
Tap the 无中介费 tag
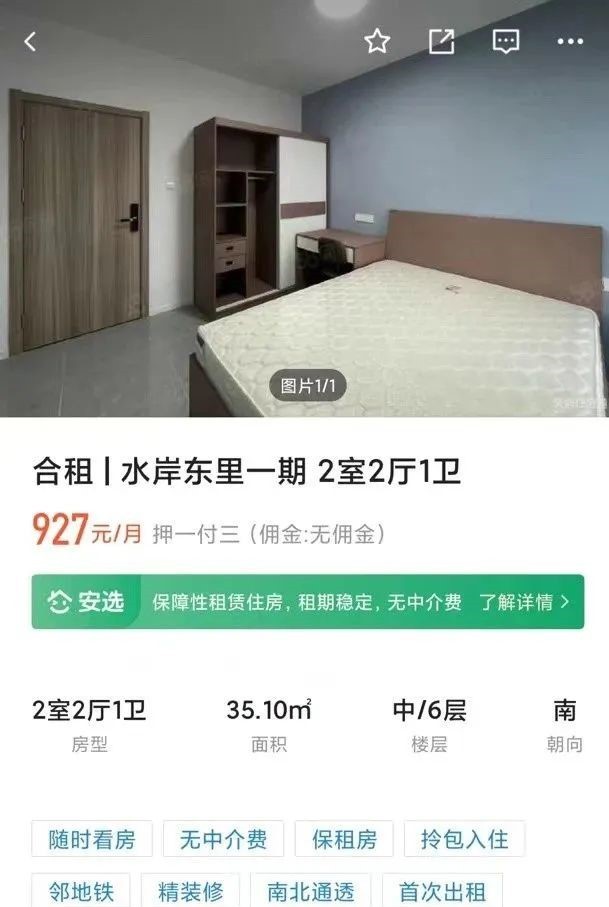pyautogui.click(x=223, y=839)
